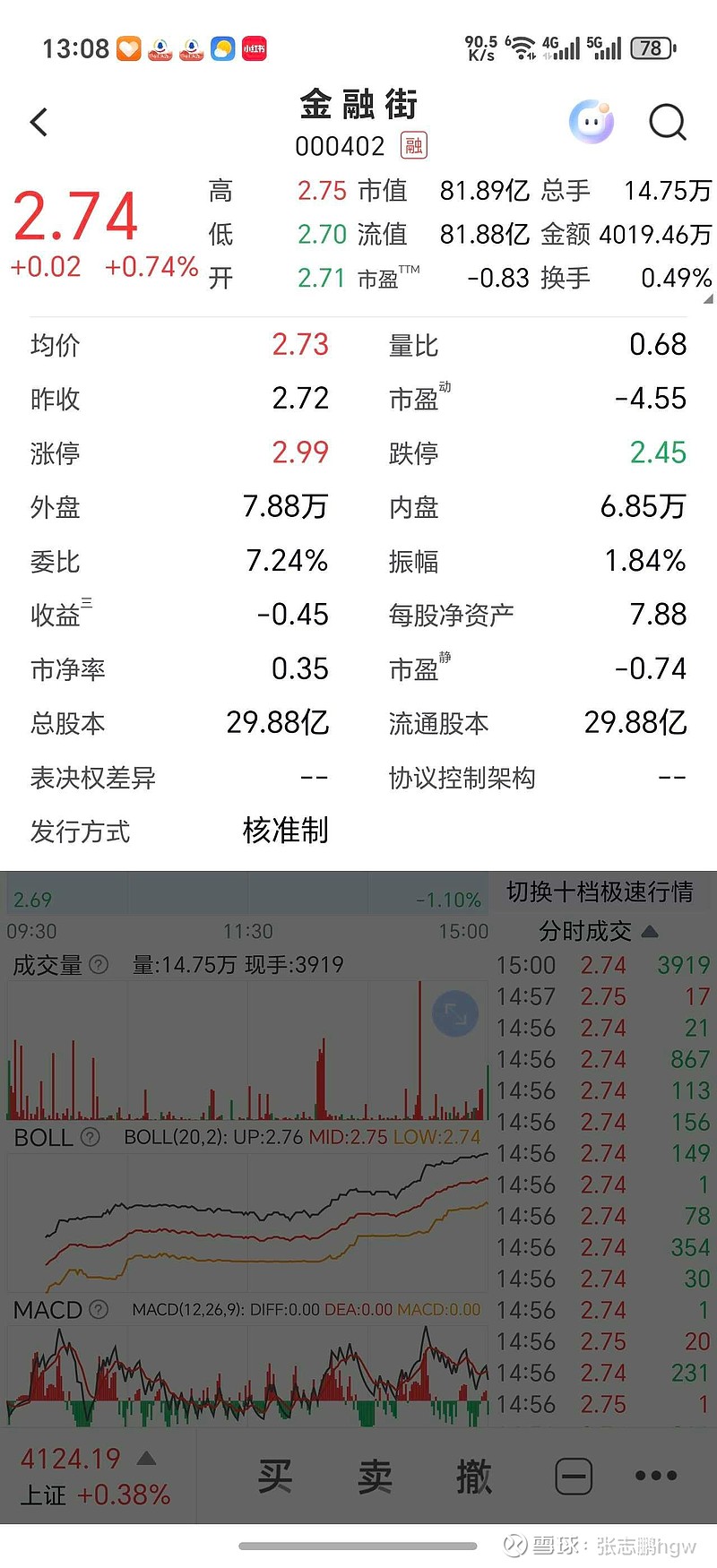Tap the back arrow to exit the stock page
Screen dimensions: 717x1568
coord(38,121)
